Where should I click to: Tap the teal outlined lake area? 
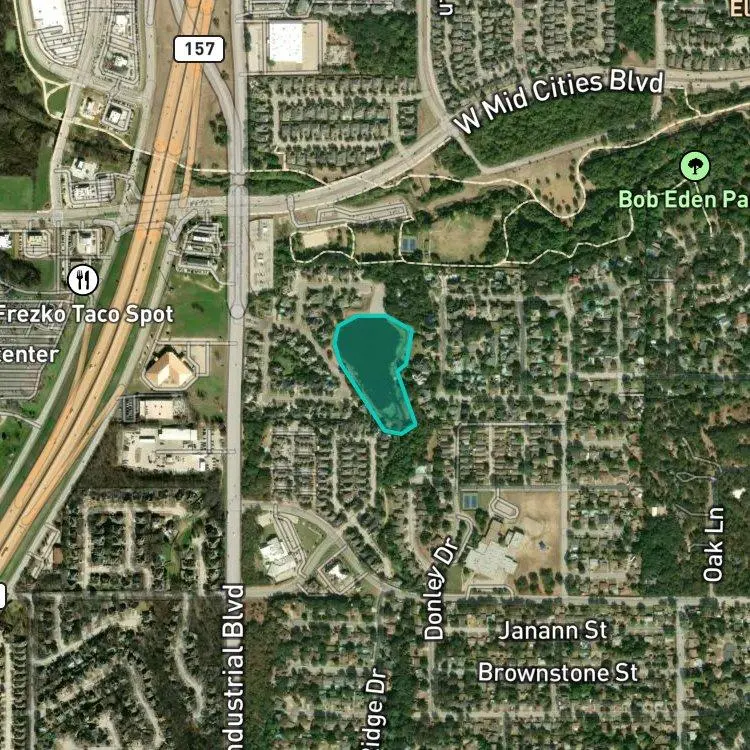(x=374, y=369)
